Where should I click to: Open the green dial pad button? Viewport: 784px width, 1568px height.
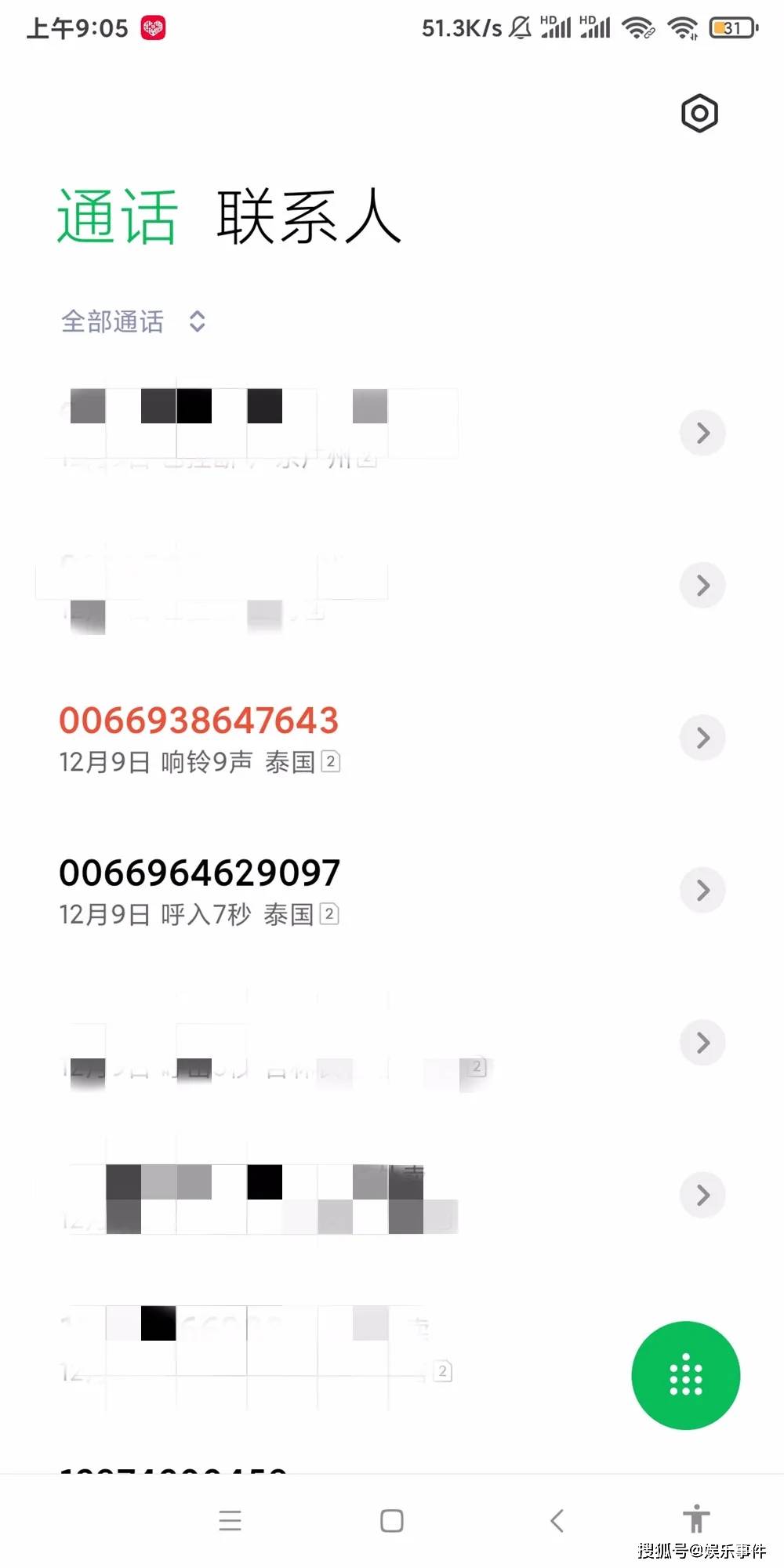coord(685,1377)
